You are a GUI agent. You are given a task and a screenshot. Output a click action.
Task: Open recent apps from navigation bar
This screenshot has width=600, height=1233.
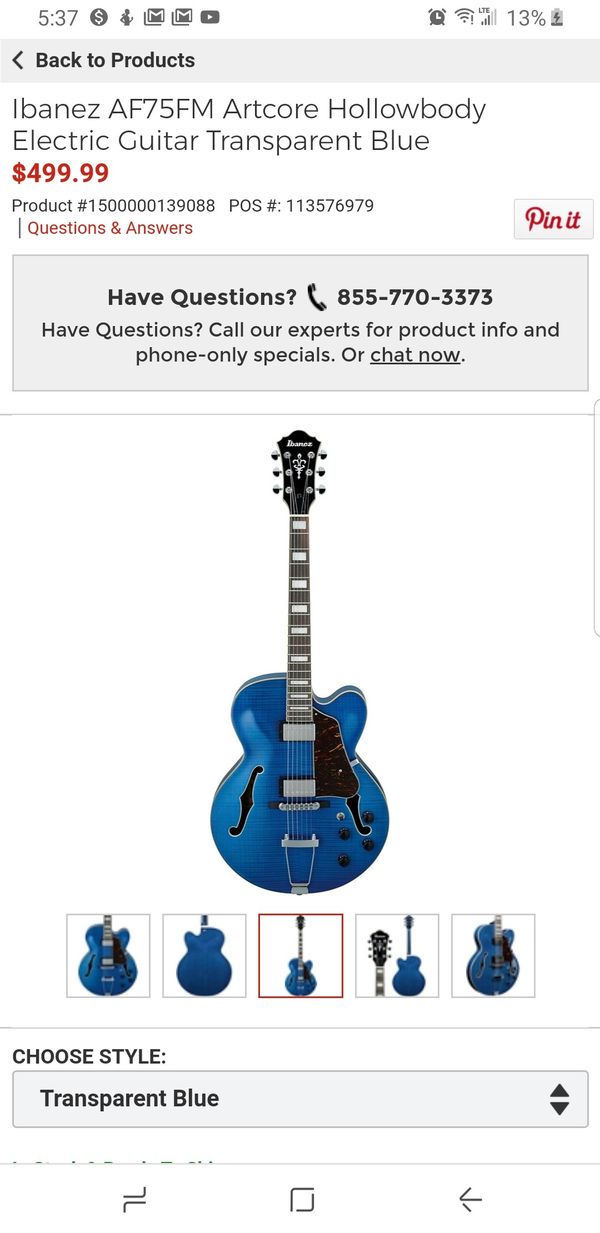tap(133, 1200)
